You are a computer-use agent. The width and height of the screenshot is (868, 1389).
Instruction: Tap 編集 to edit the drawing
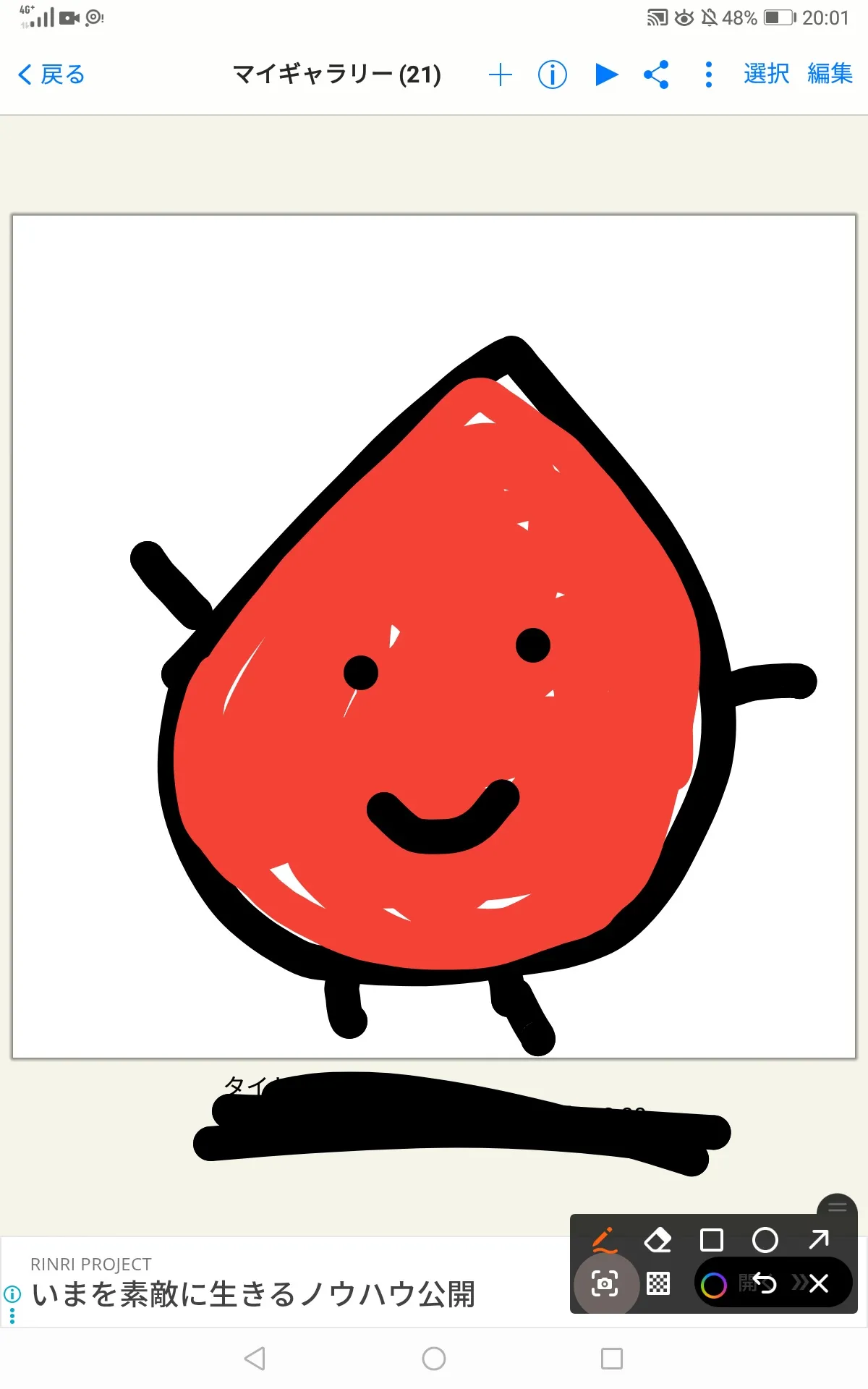pyautogui.click(x=830, y=74)
